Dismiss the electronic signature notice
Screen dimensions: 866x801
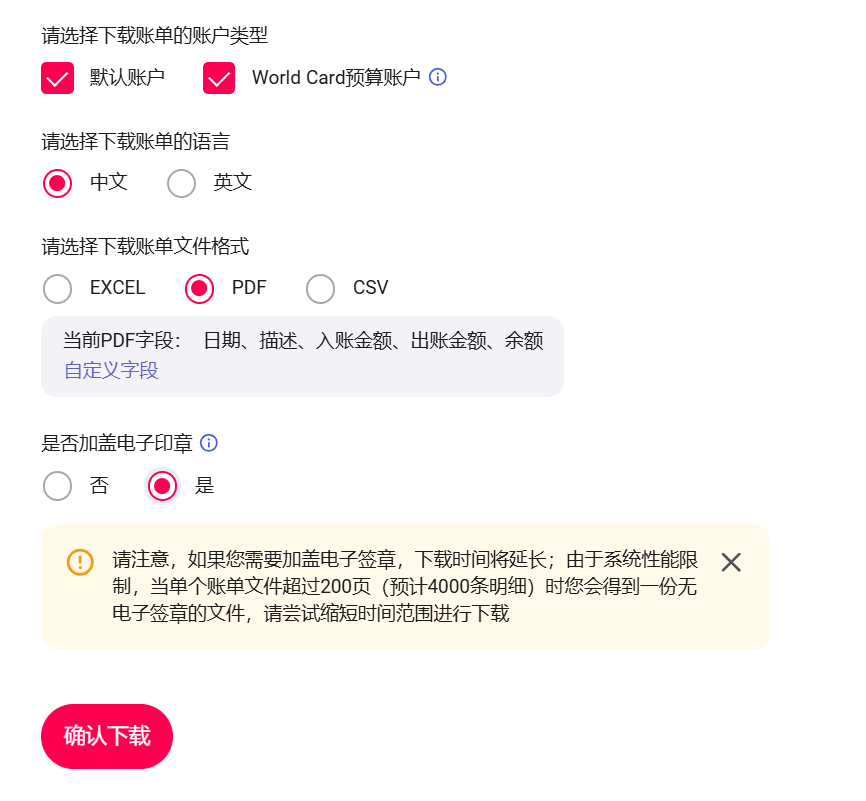(731, 562)
